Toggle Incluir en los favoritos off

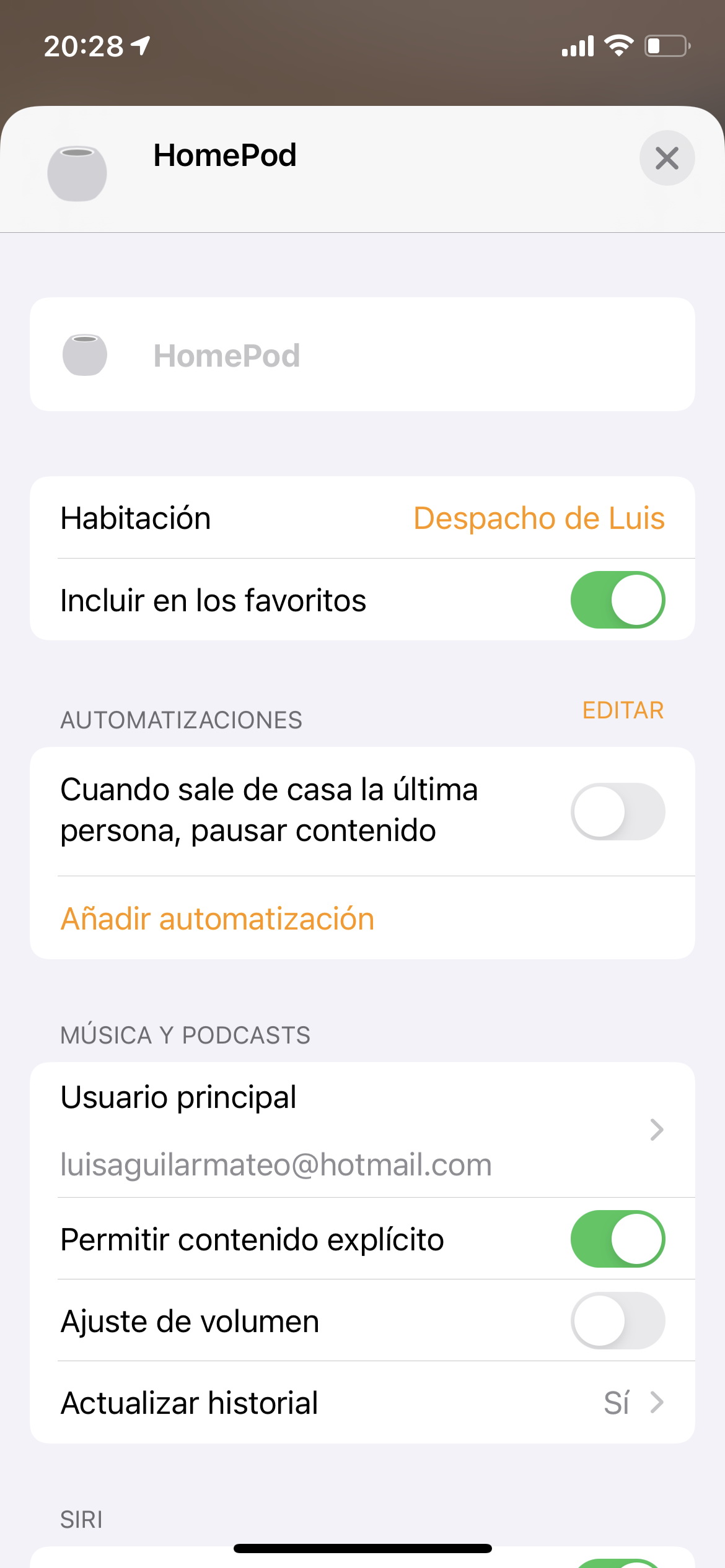pos(618,599)
